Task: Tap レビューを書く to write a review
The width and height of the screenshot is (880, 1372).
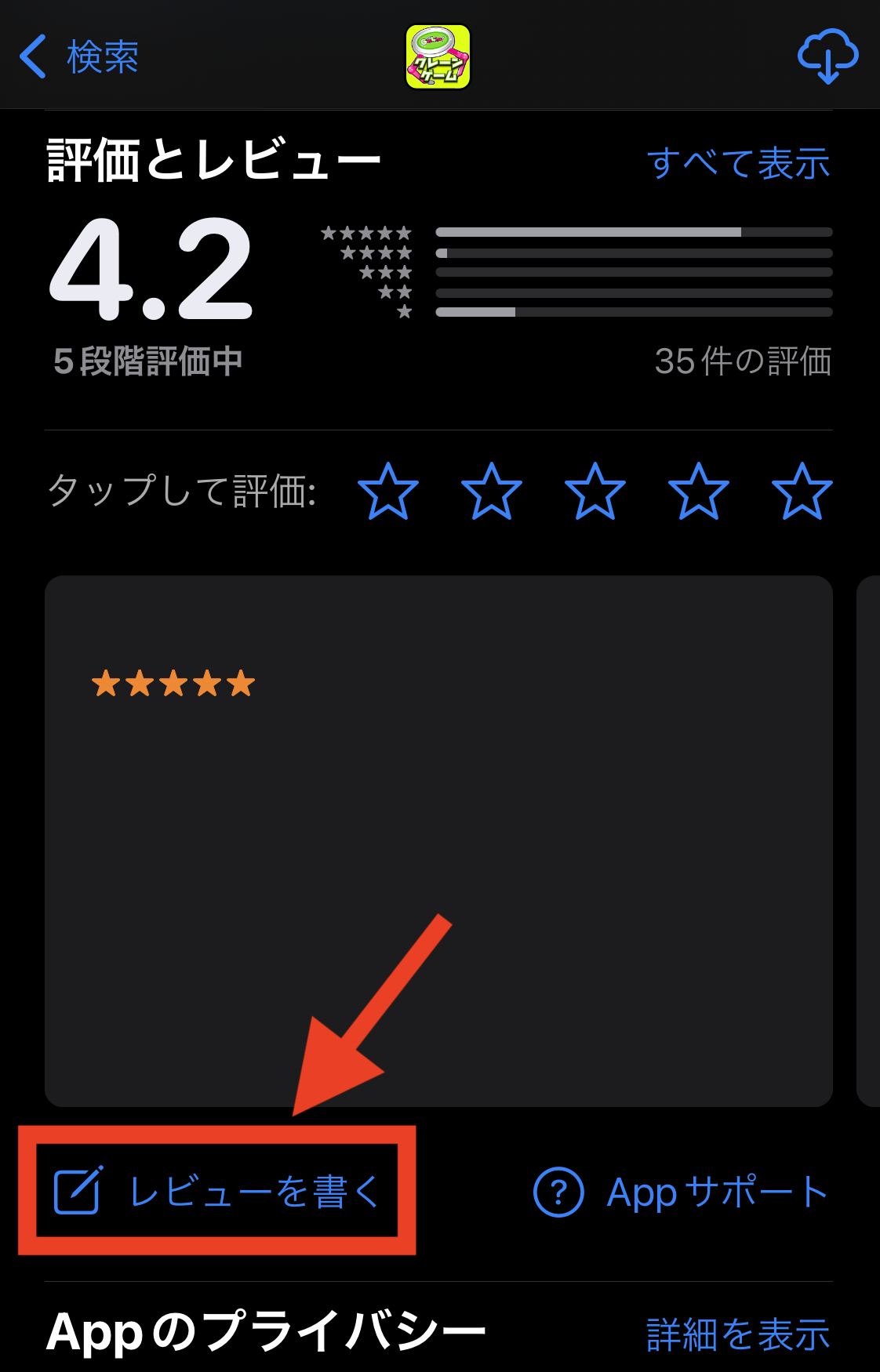Action: click(217, 1191)
